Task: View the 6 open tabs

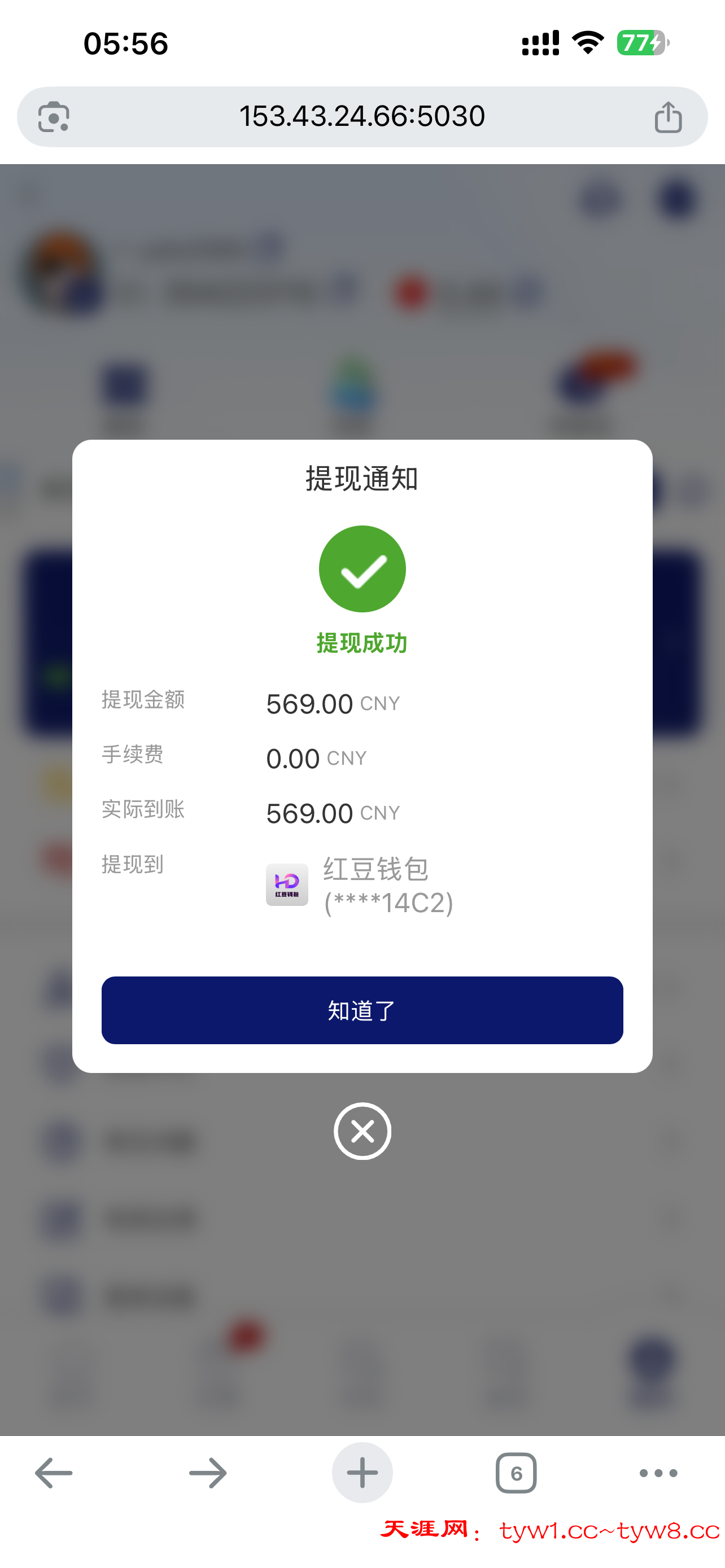Action: pos(516,1473)
